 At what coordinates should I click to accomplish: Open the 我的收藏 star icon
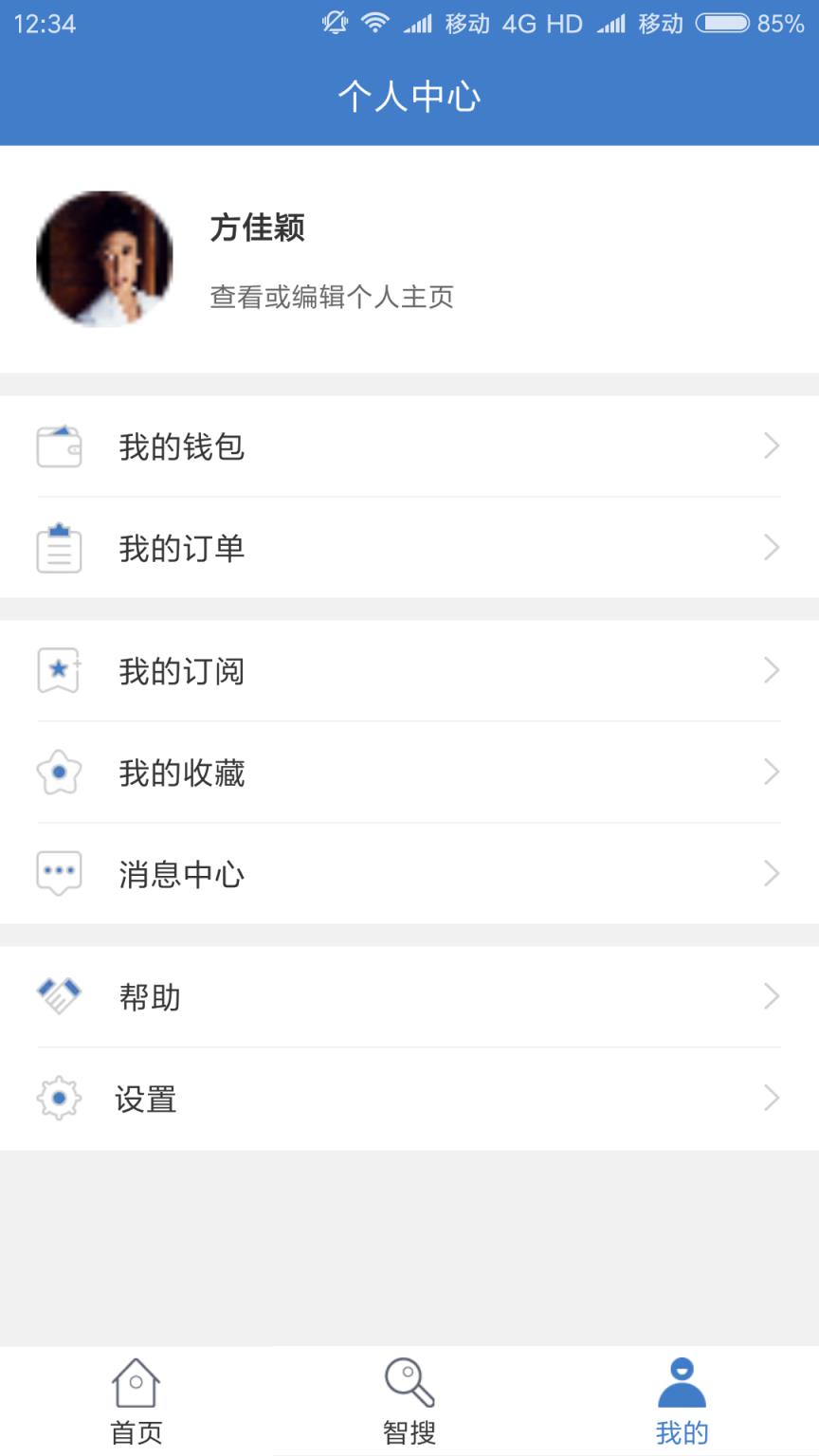59,773
